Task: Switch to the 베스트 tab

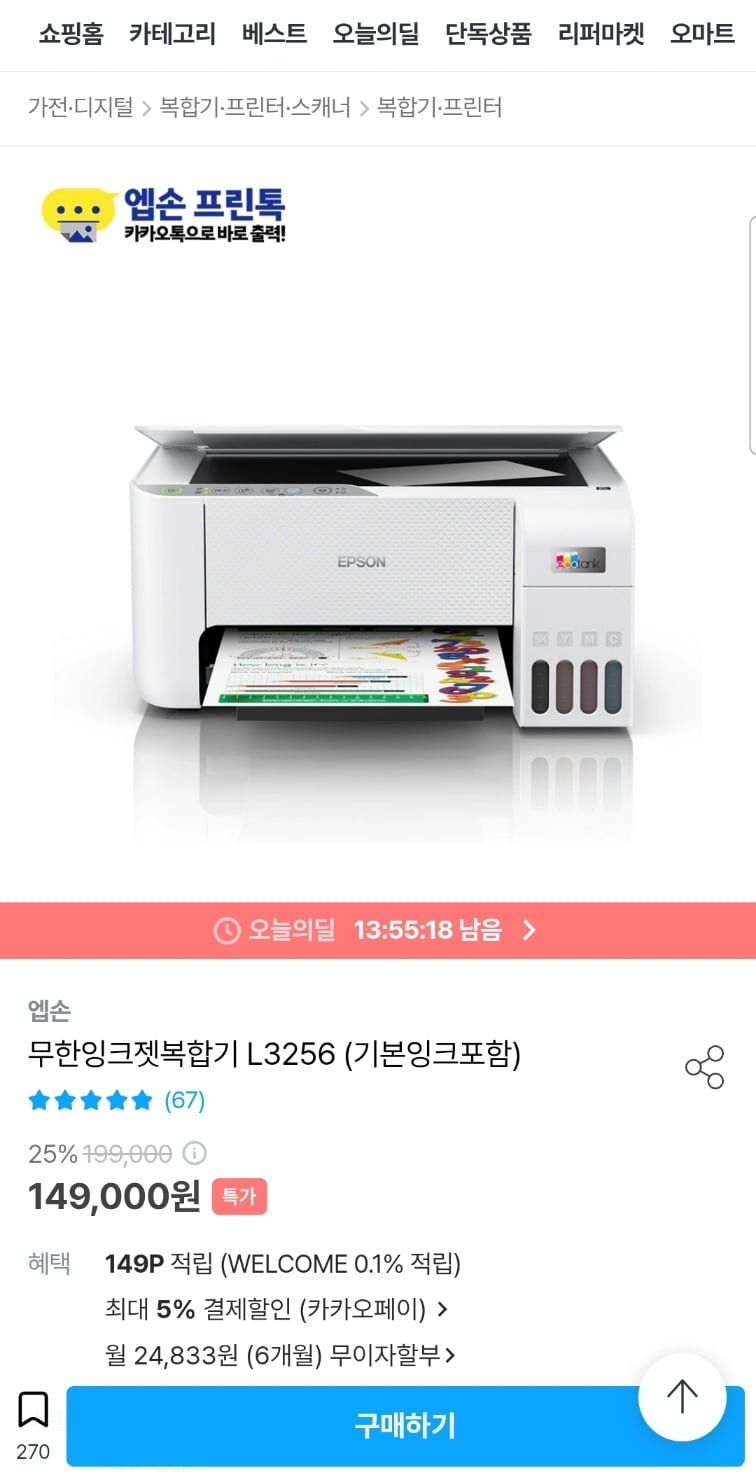Action: [x=274, y=34]
